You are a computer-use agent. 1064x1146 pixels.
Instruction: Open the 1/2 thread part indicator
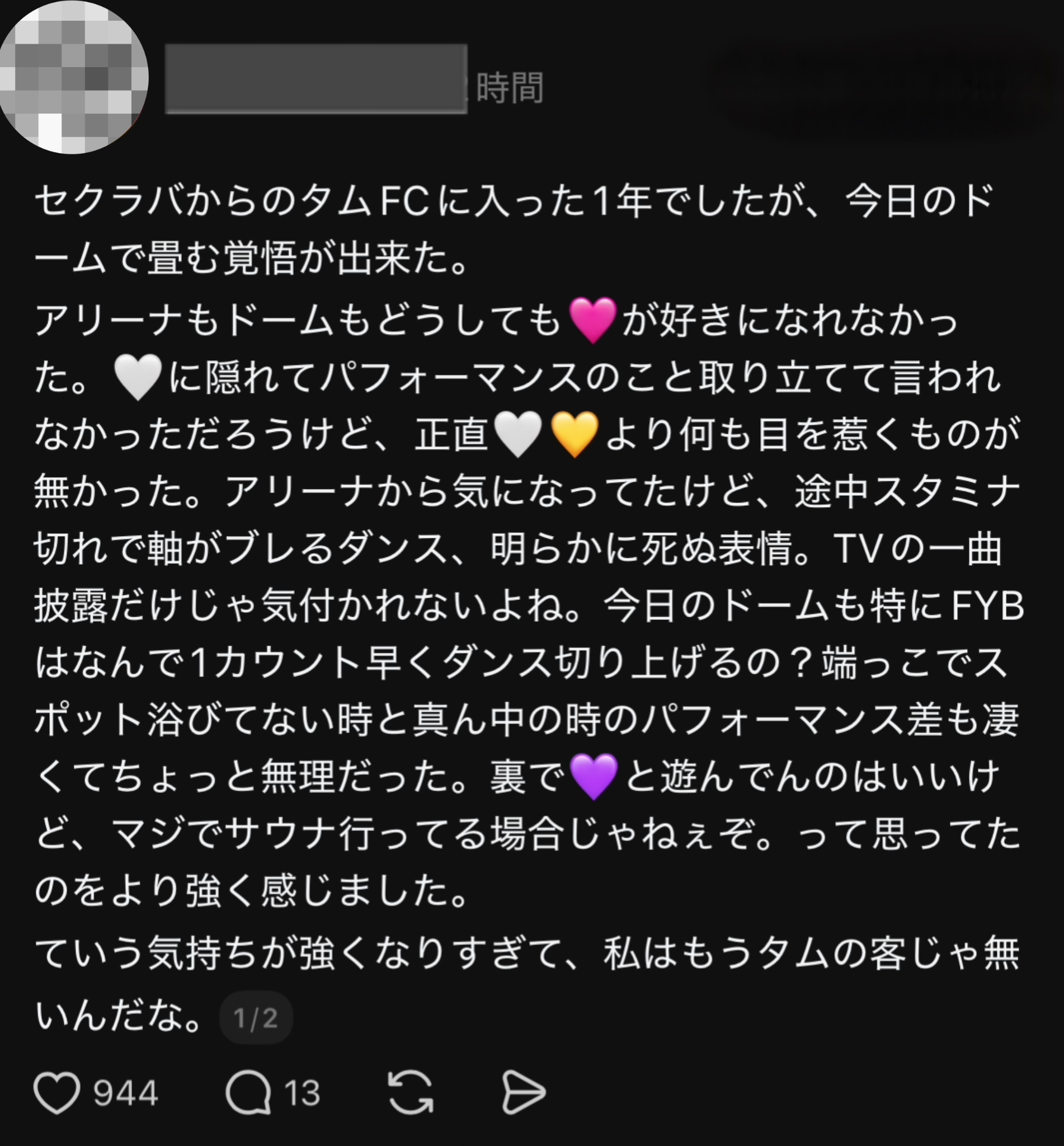(256, 1018)
